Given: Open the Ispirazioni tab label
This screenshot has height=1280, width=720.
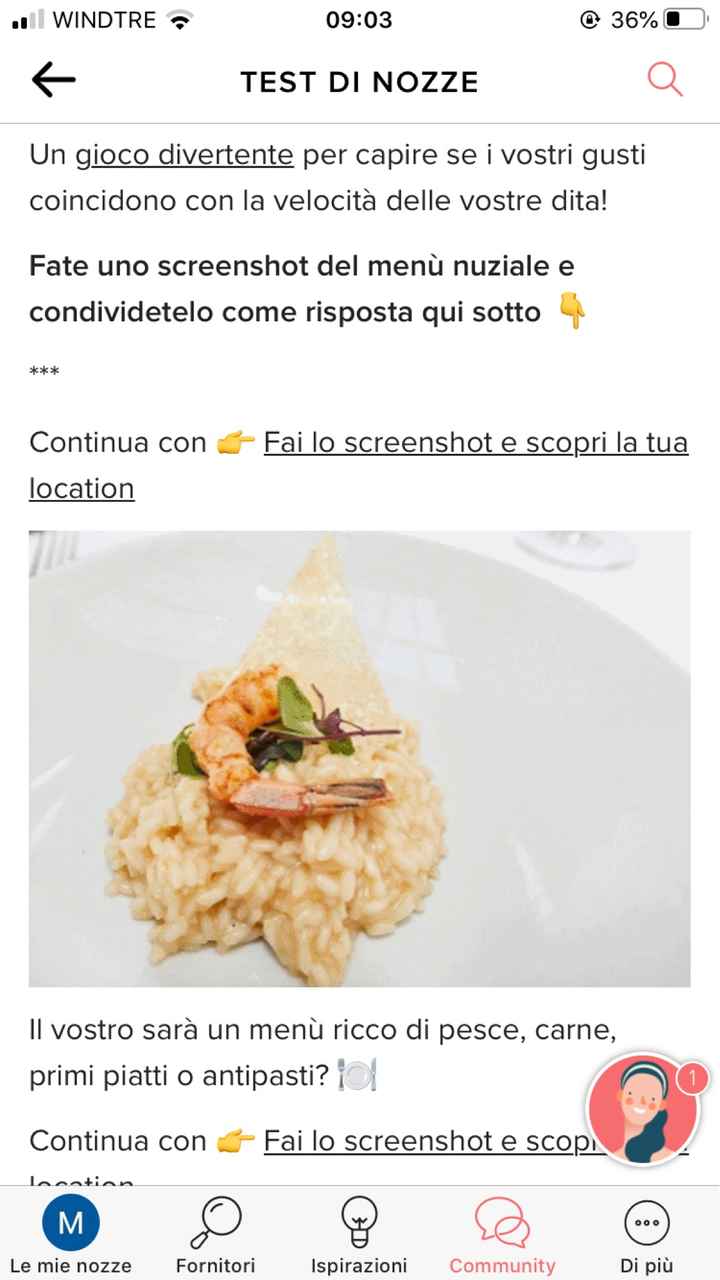Looking at the screenshot, I should pyautogui.click(x=359, y=1265).
